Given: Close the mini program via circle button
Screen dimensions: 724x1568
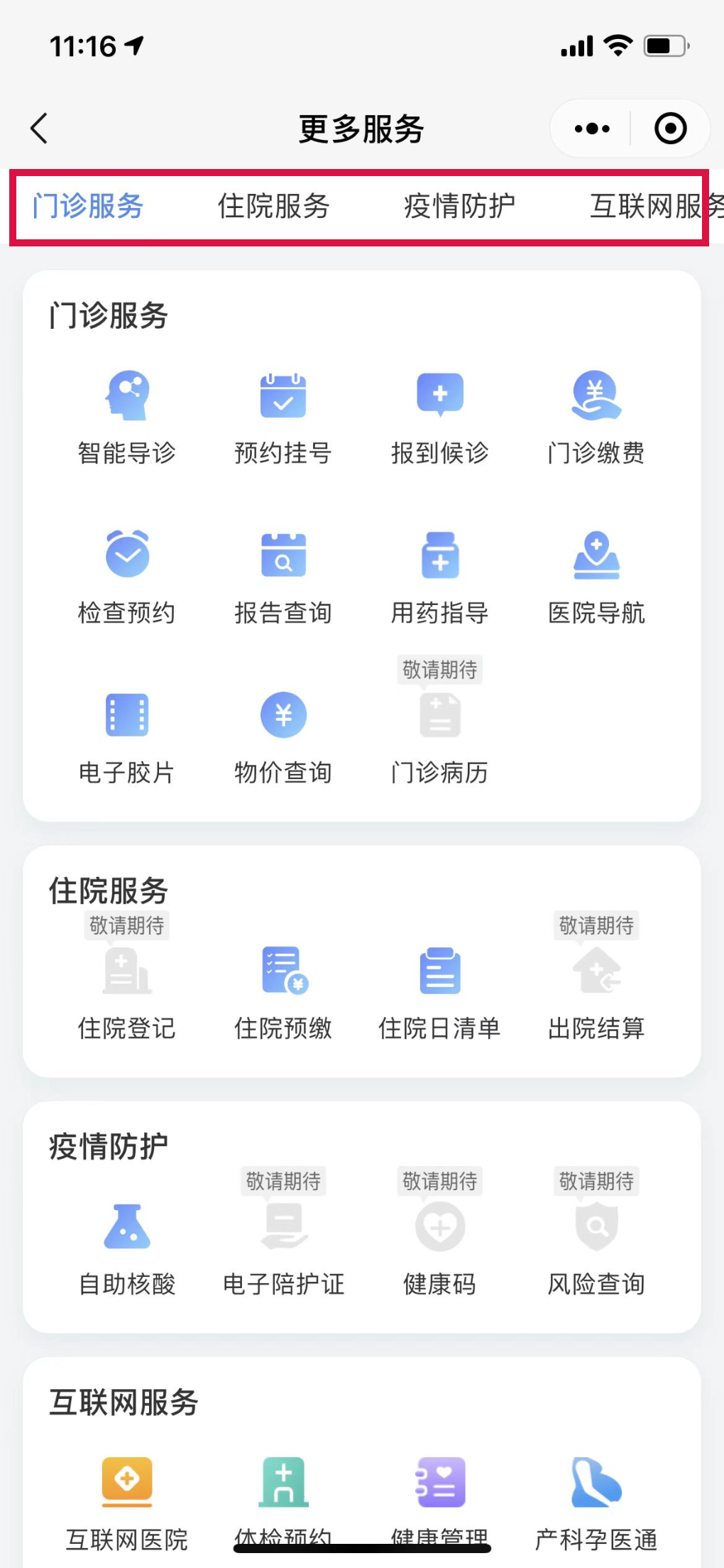Looking at the screenshot, I should [670, 129].
